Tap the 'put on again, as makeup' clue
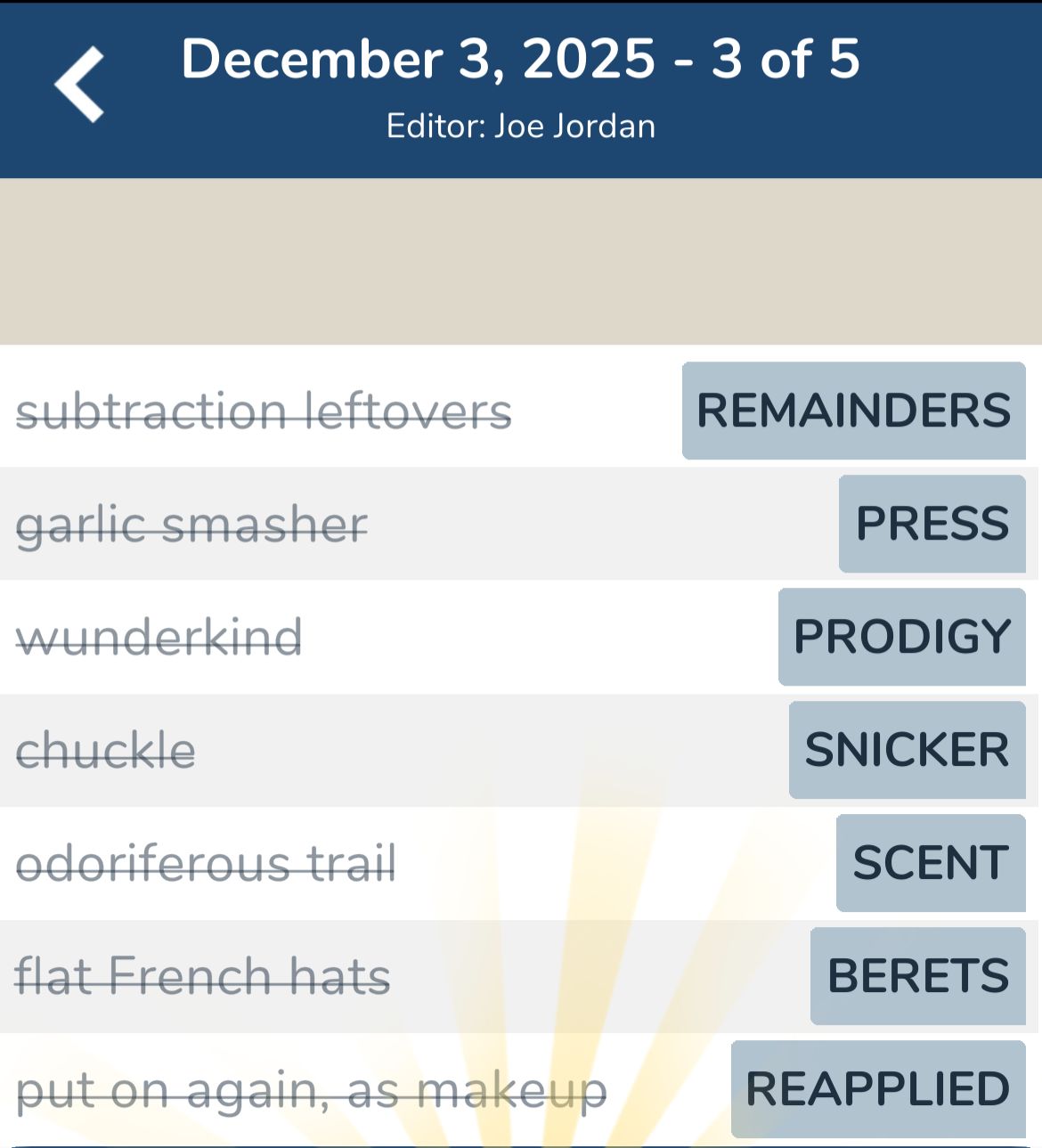The image size is (1042, 1148). point(313,1089)
